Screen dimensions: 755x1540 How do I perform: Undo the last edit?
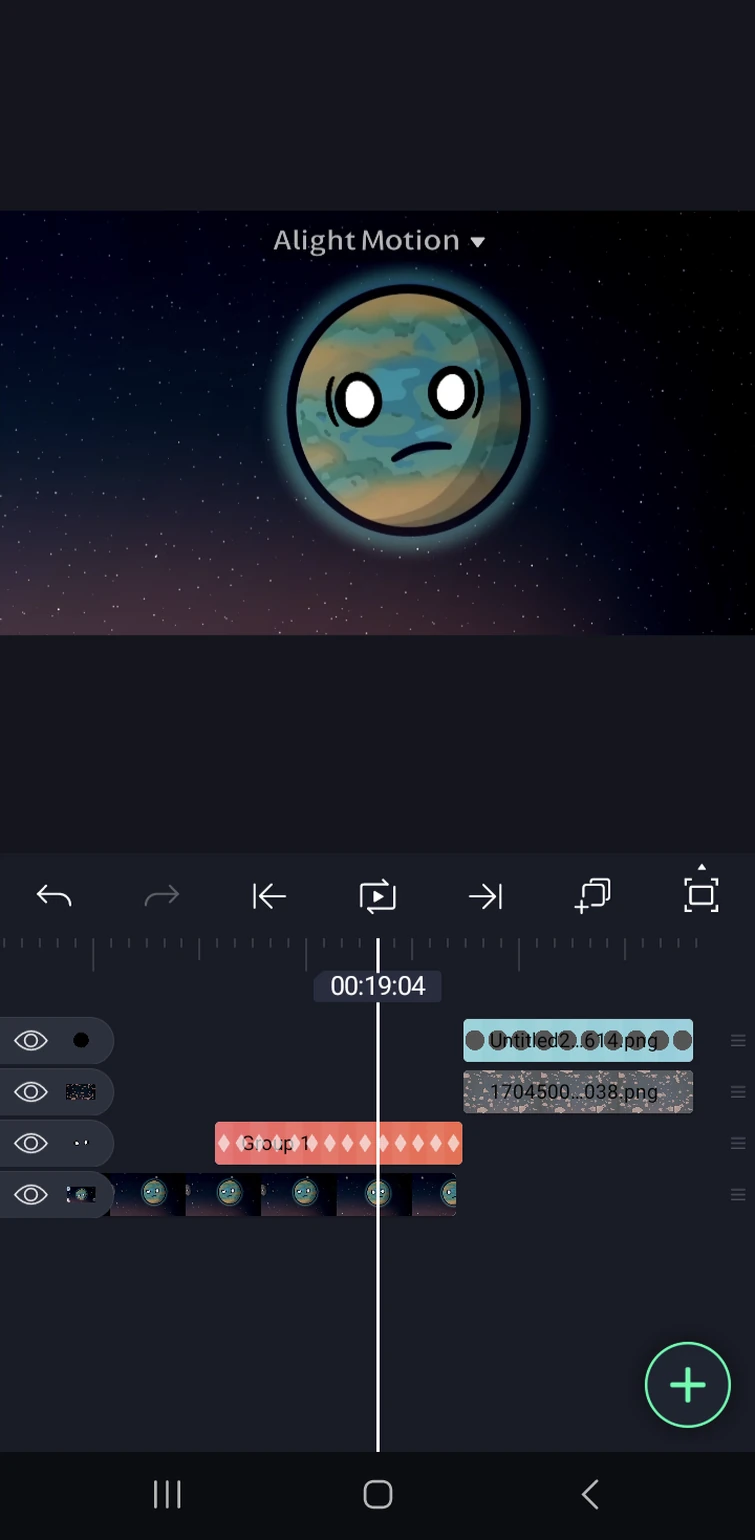pyautogui.click(x=54, y=895)
